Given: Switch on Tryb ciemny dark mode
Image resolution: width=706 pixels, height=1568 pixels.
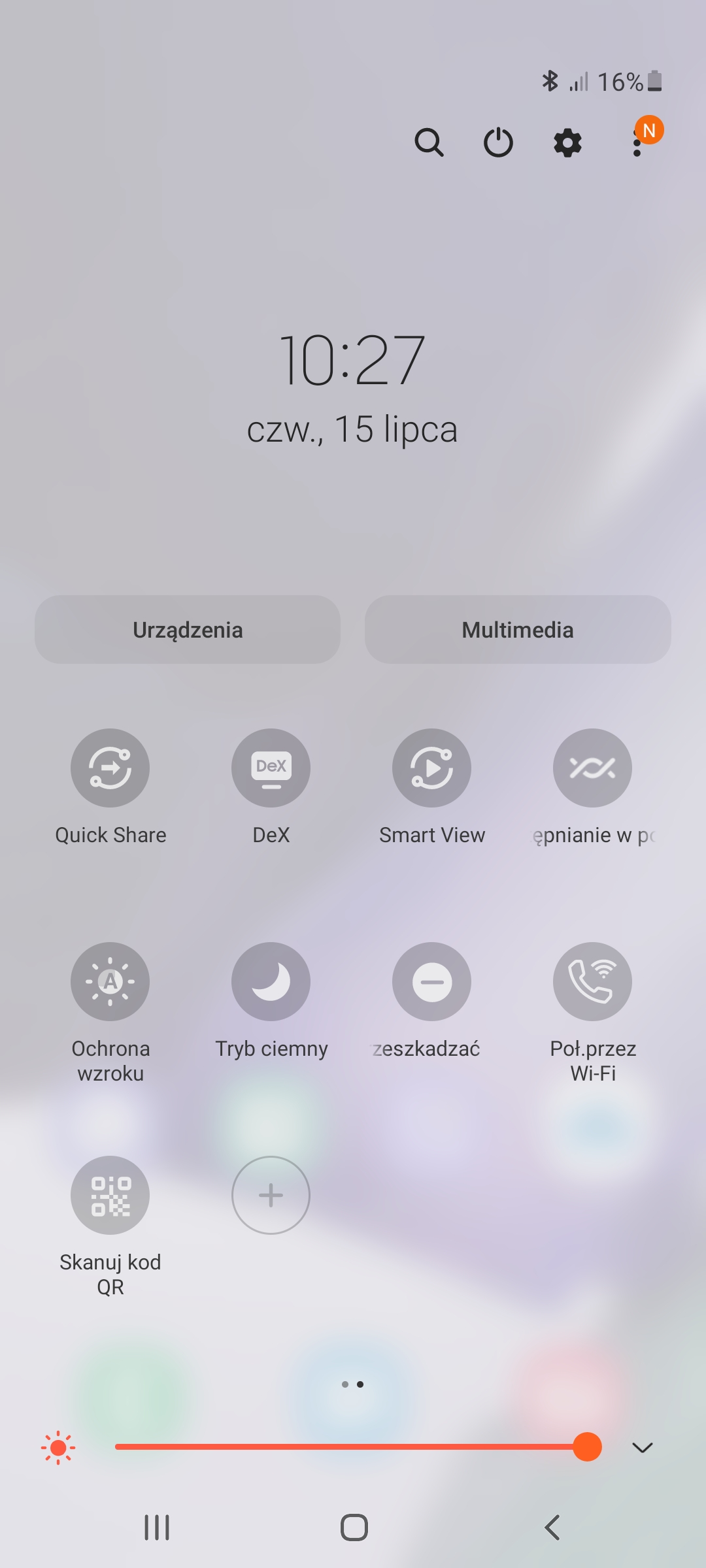Looking at the screenshot, I should pos(271,981).
